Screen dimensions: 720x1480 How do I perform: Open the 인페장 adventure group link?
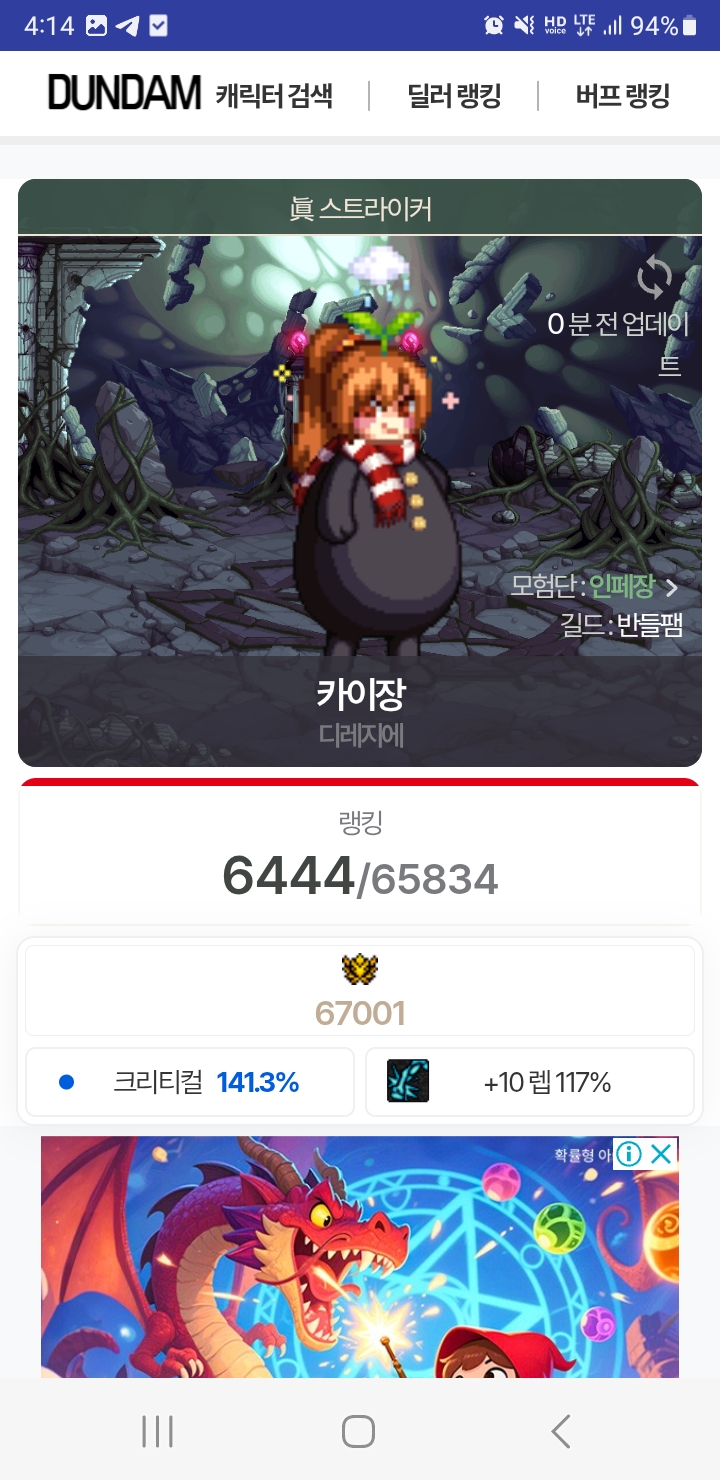point(622,586)
